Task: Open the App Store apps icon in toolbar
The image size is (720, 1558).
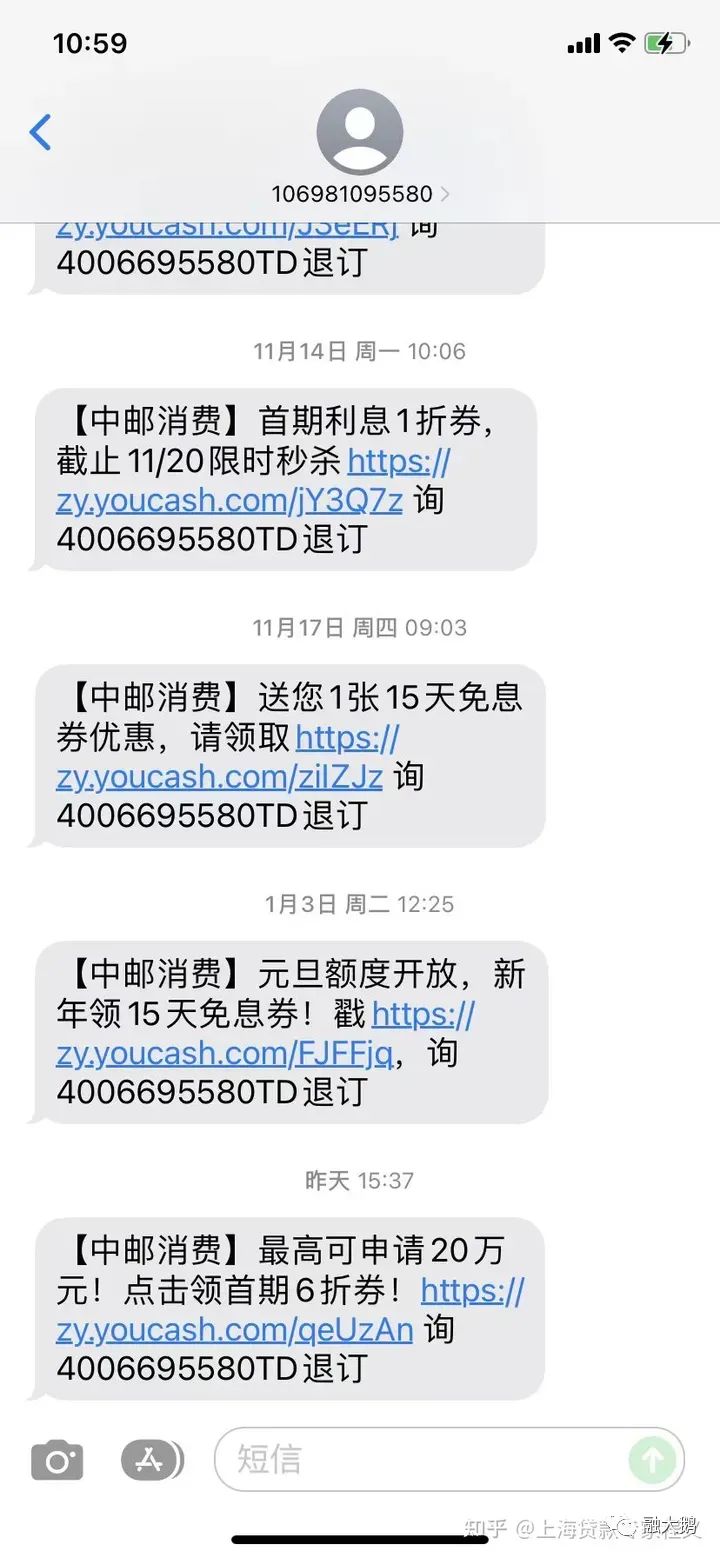Action: pyautogui.click(x=148, y=1459)
